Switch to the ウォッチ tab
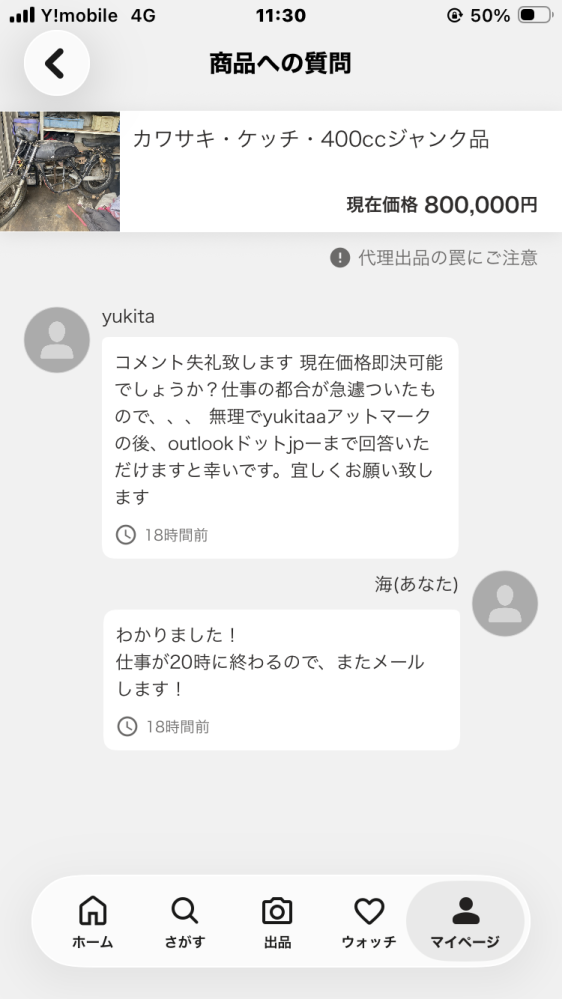Viewport: 562px width, 999px height. (x=369, y=922)
